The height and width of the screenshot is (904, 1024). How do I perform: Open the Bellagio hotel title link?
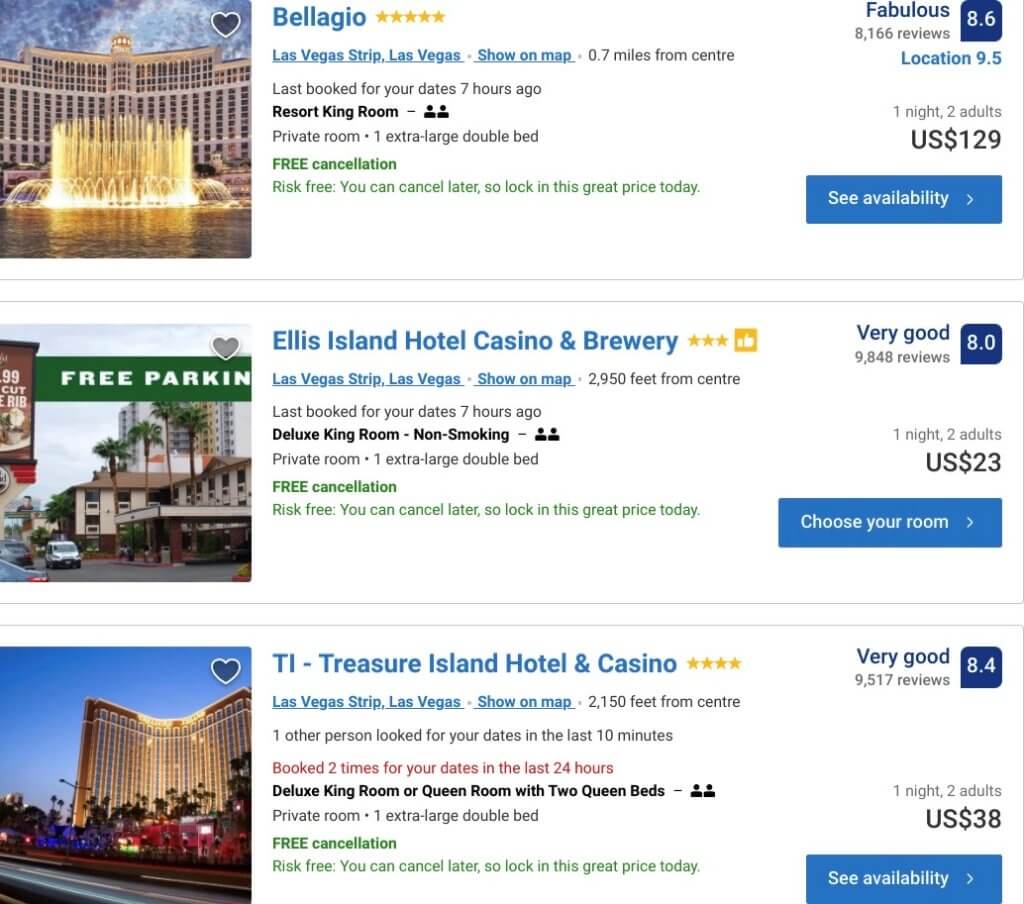point(319,17)
